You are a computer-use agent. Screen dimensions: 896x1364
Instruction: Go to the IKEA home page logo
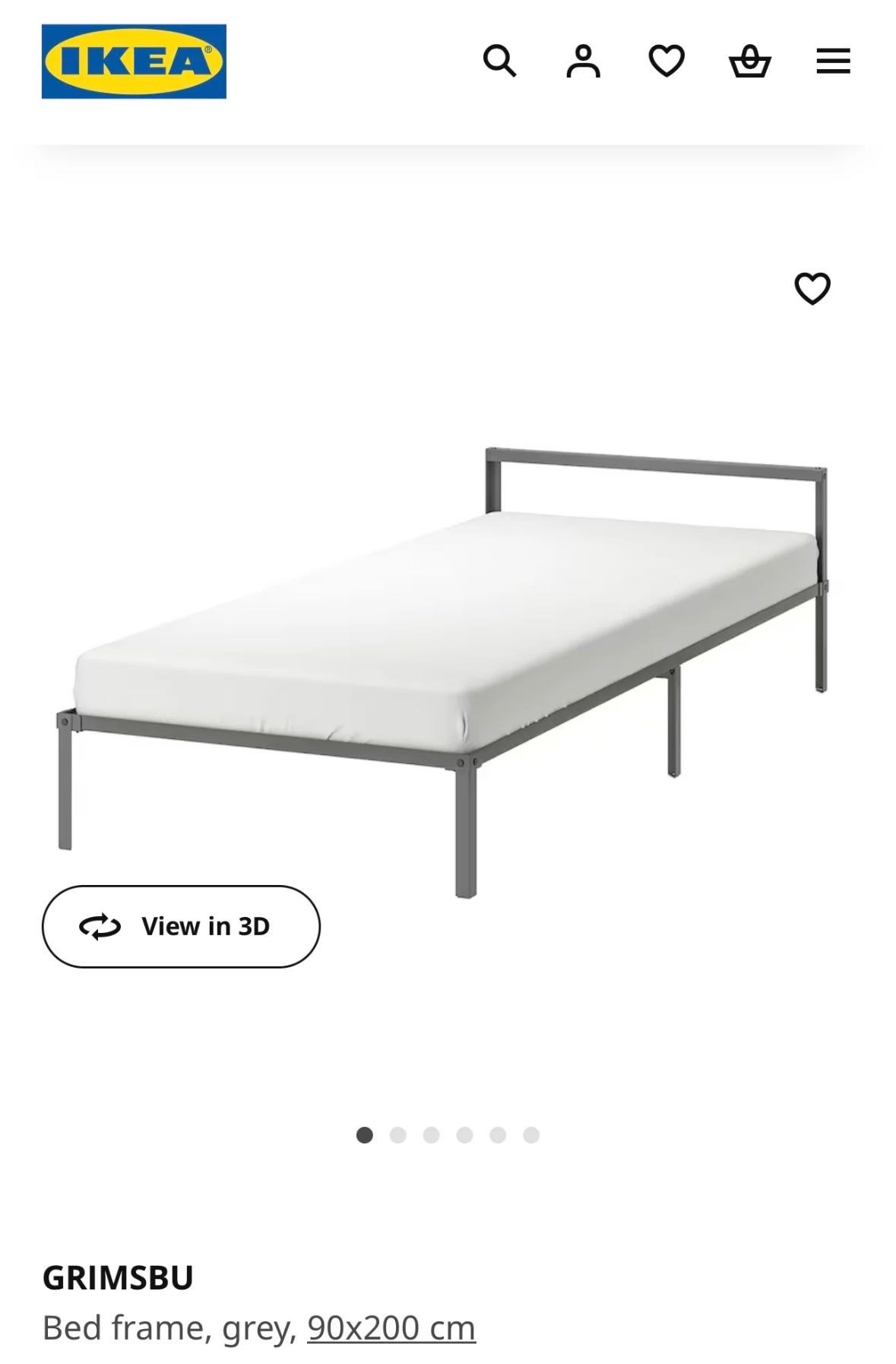(134, 62)
